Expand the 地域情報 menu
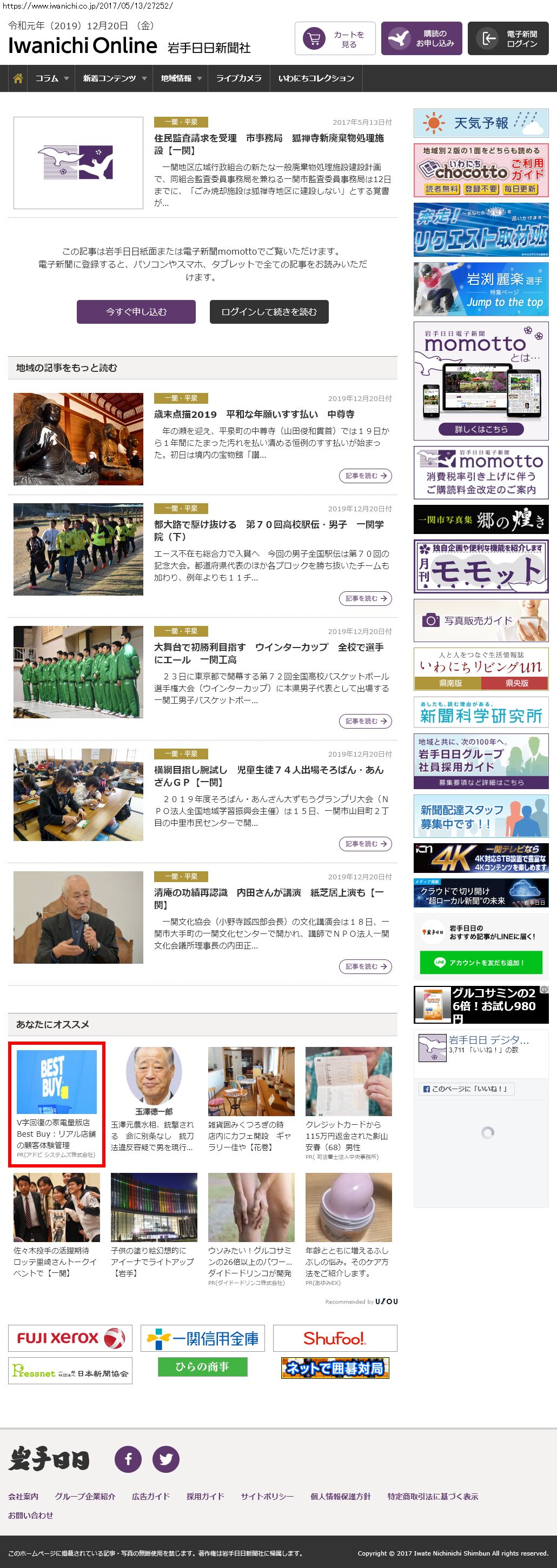 click(180, 78)
